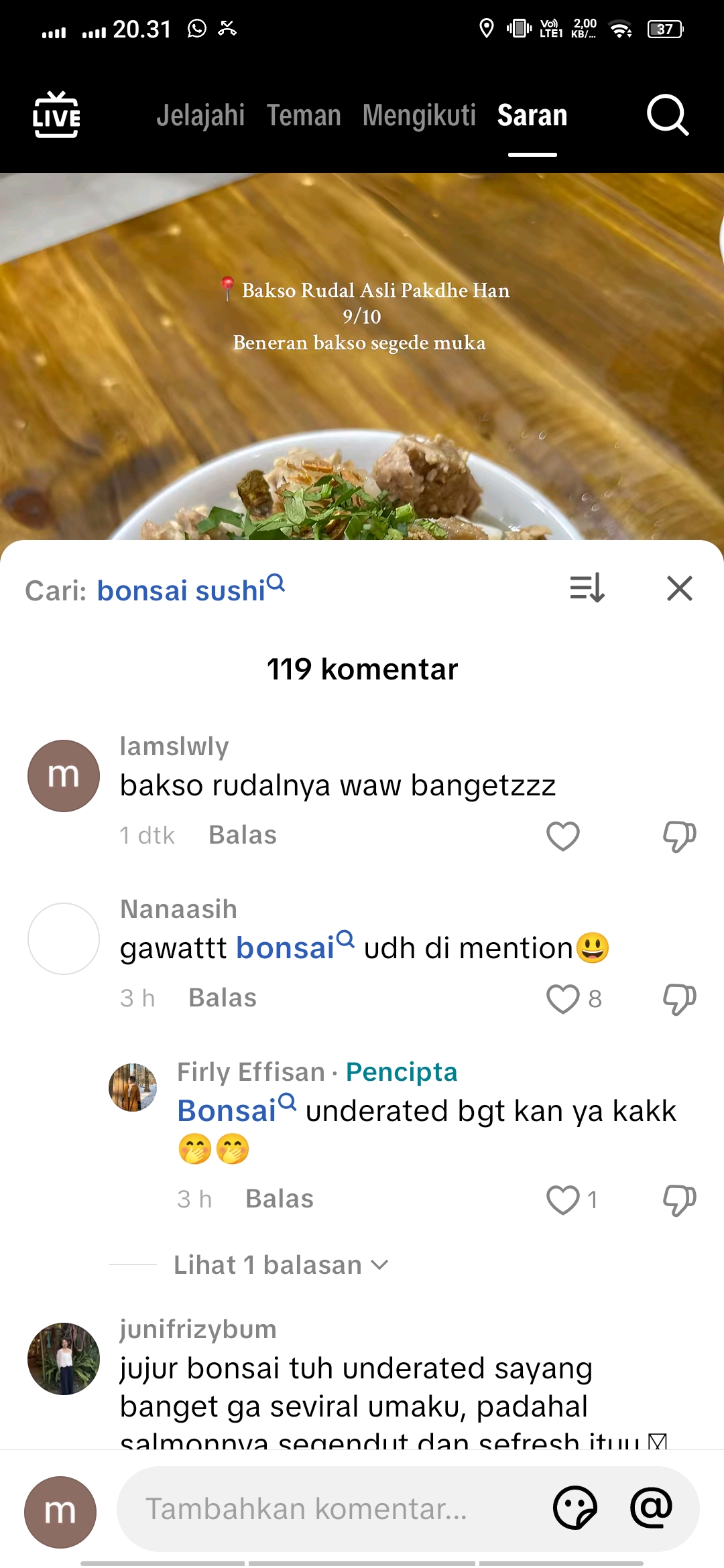Mention someone with the @ icon
Screen dimensions: 724x1568
click(651, 1508)
